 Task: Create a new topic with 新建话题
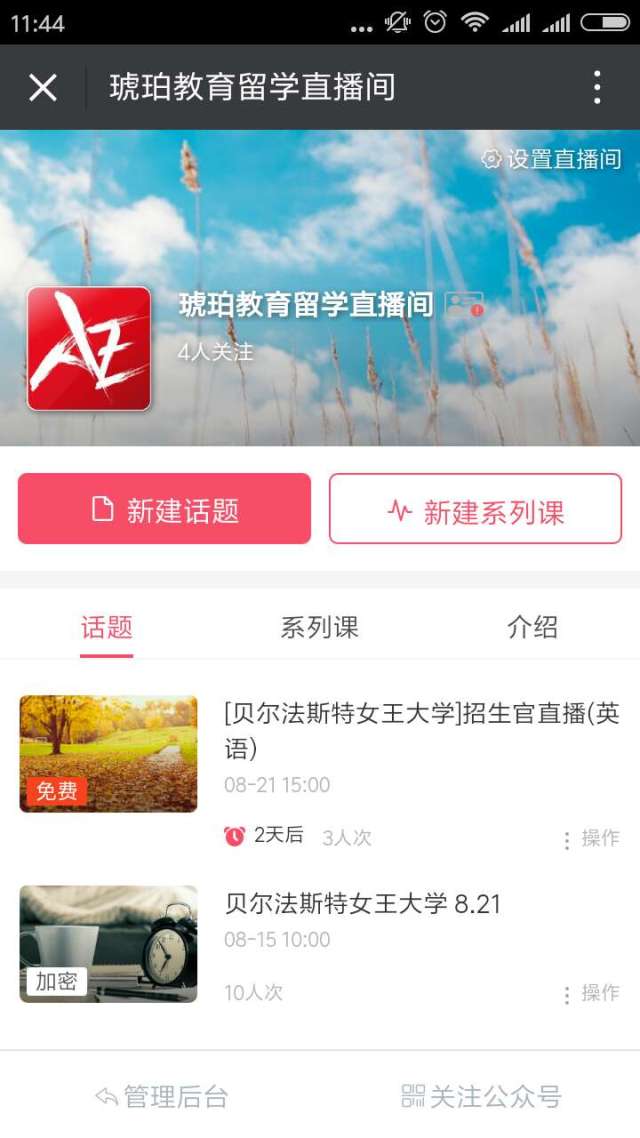tap(165, 509)
